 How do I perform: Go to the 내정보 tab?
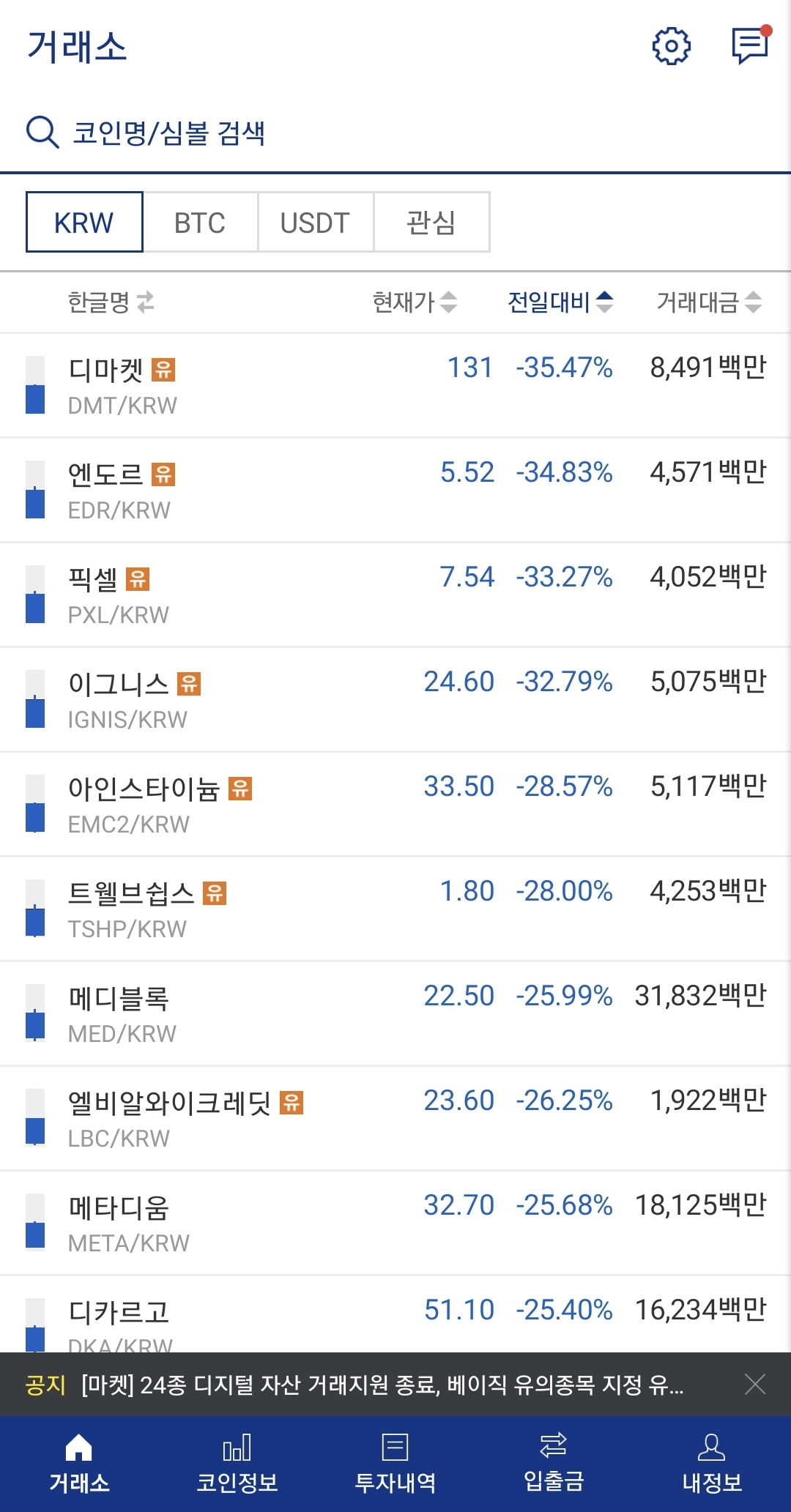coord(712,1463)
